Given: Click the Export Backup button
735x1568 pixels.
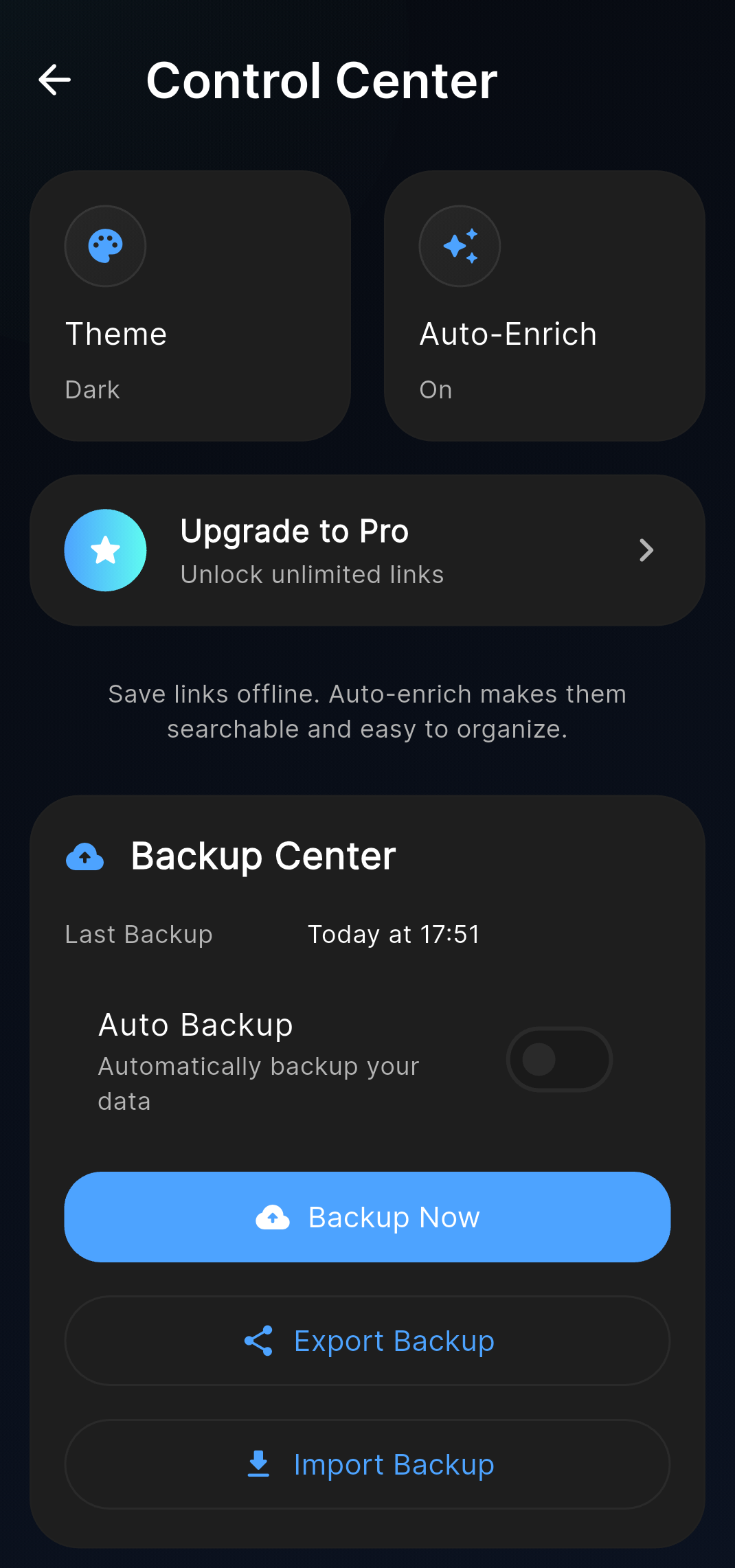Looking at the screenshot, I should click(x=367, y=1340).
